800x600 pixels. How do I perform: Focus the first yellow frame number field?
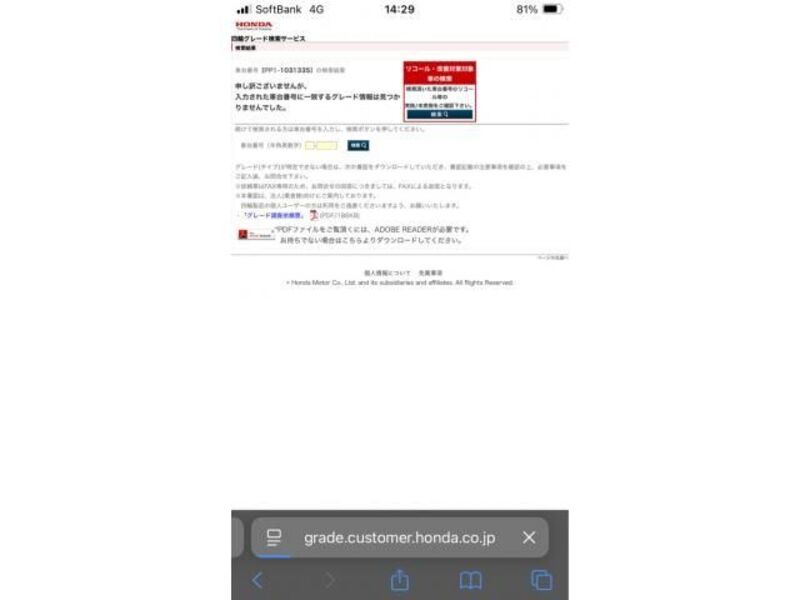(310, 145)
